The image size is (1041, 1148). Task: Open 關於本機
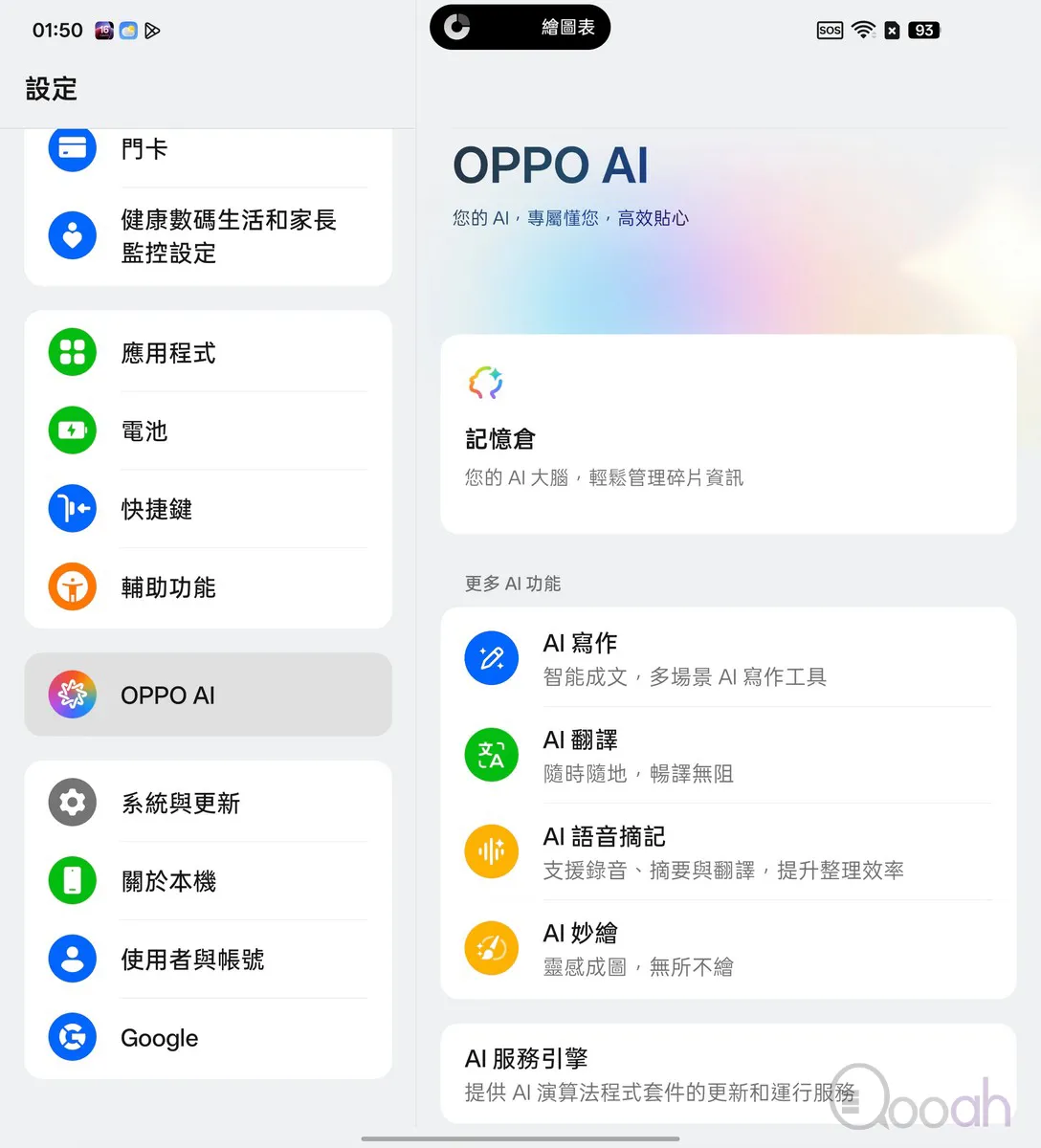point(208,881)
